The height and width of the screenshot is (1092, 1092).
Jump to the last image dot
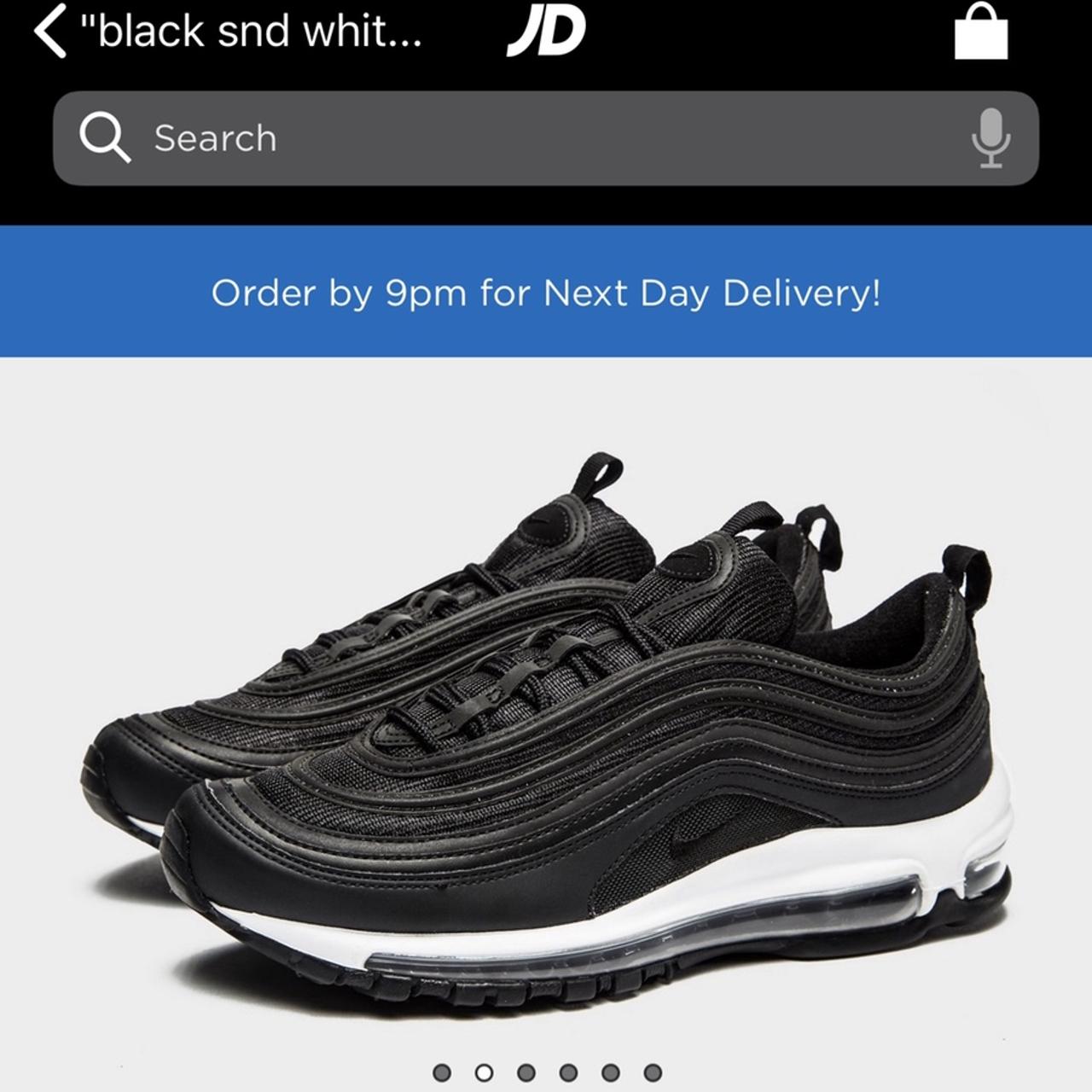(653, 1072)
